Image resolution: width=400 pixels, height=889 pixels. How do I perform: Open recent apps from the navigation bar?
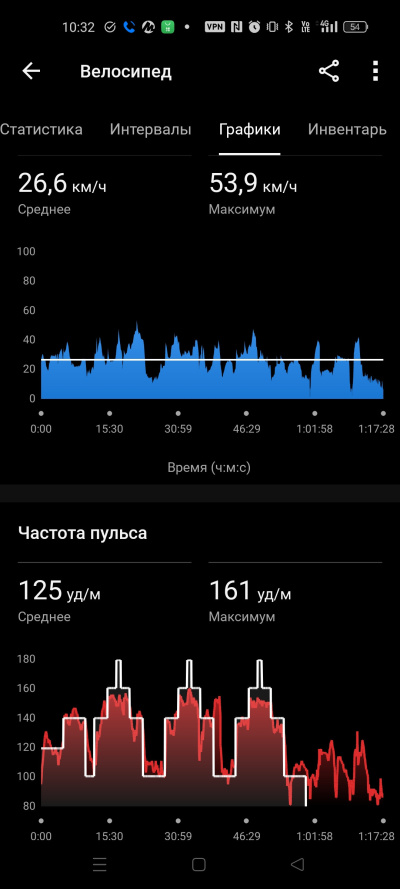[100, 864]
